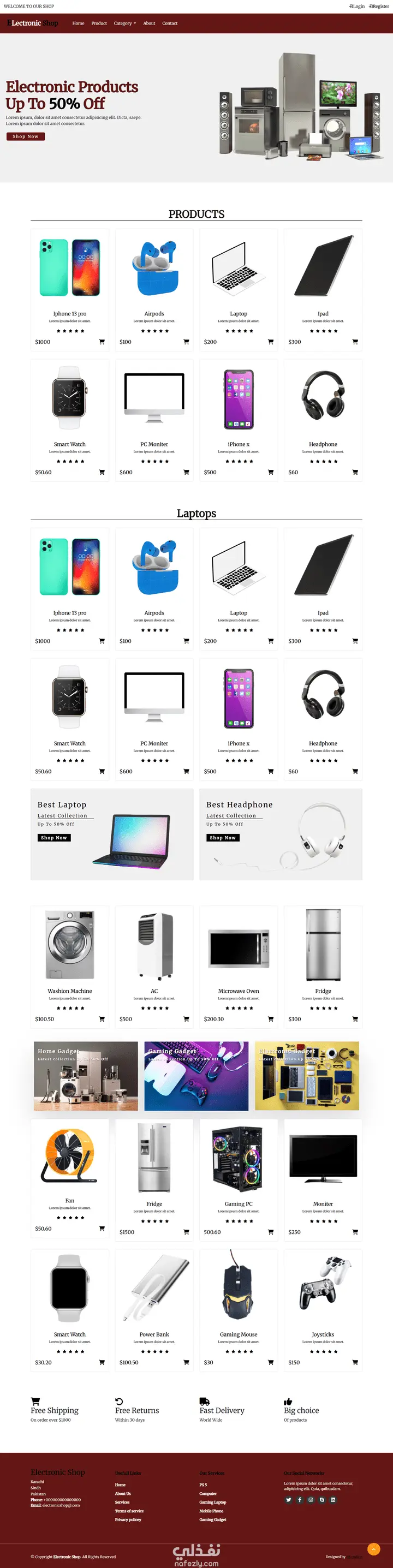This screenshot has width=393, height=1568.
Task: Tap the orange back-to-top button
Action: click(373, 1549)
